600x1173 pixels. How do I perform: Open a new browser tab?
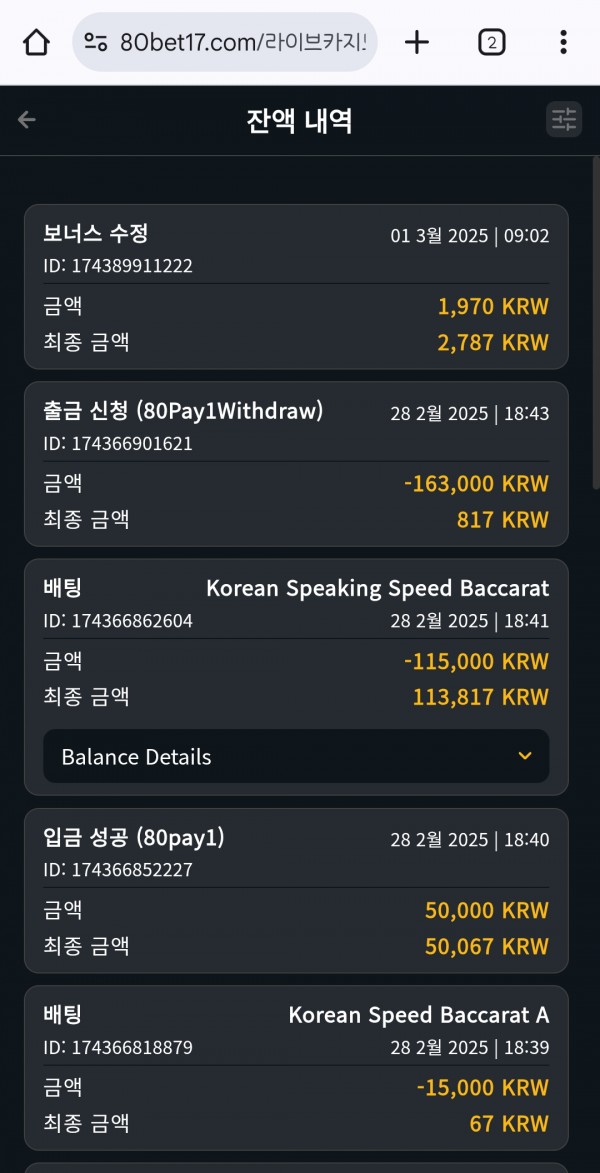coord(417,43)
